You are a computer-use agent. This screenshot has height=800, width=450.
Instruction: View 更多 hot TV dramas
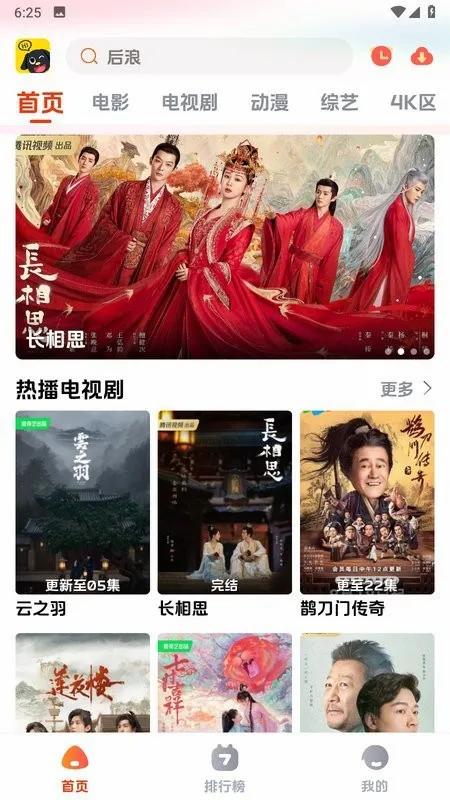pyautogui.click(x=407, y=389)
